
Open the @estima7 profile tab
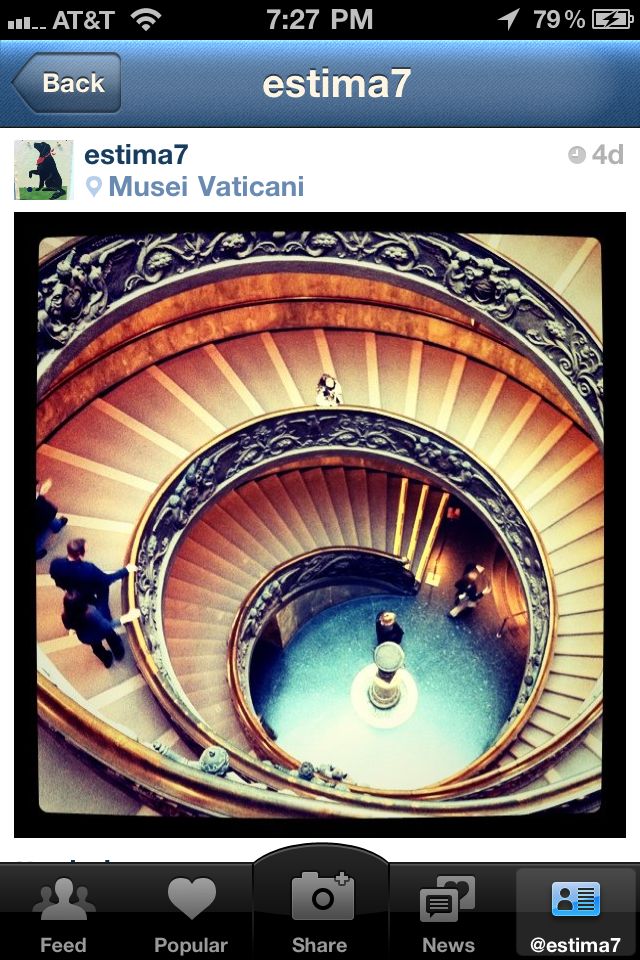point(576,915)
